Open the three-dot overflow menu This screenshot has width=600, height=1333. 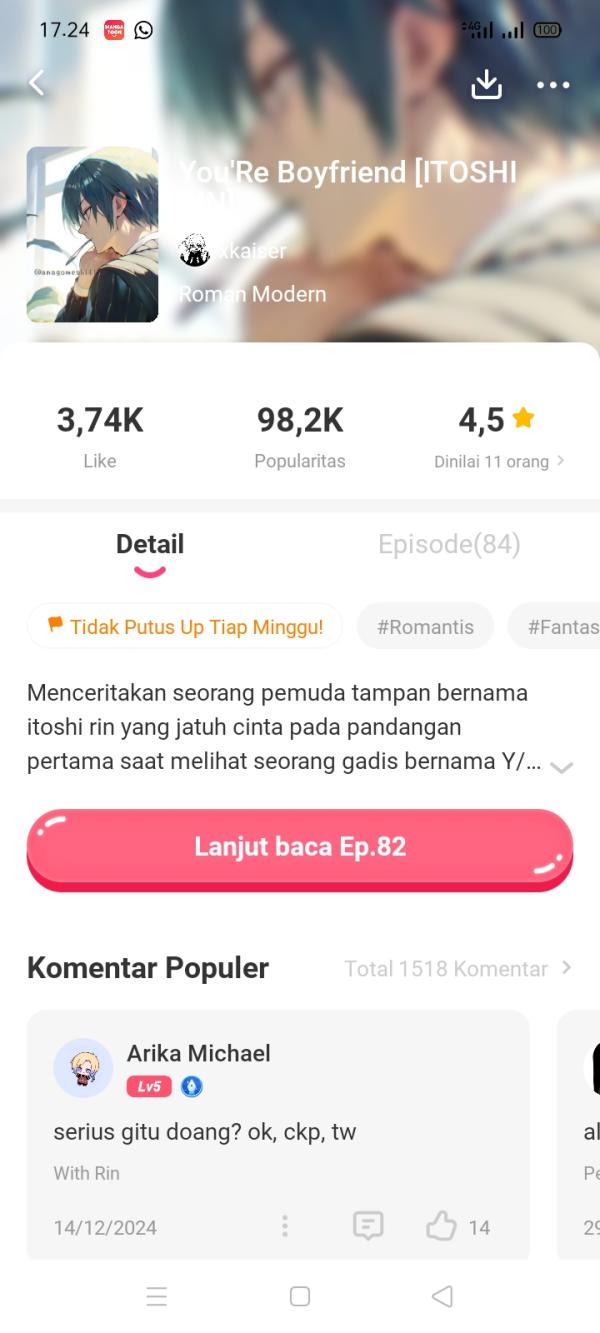(553, 85)
